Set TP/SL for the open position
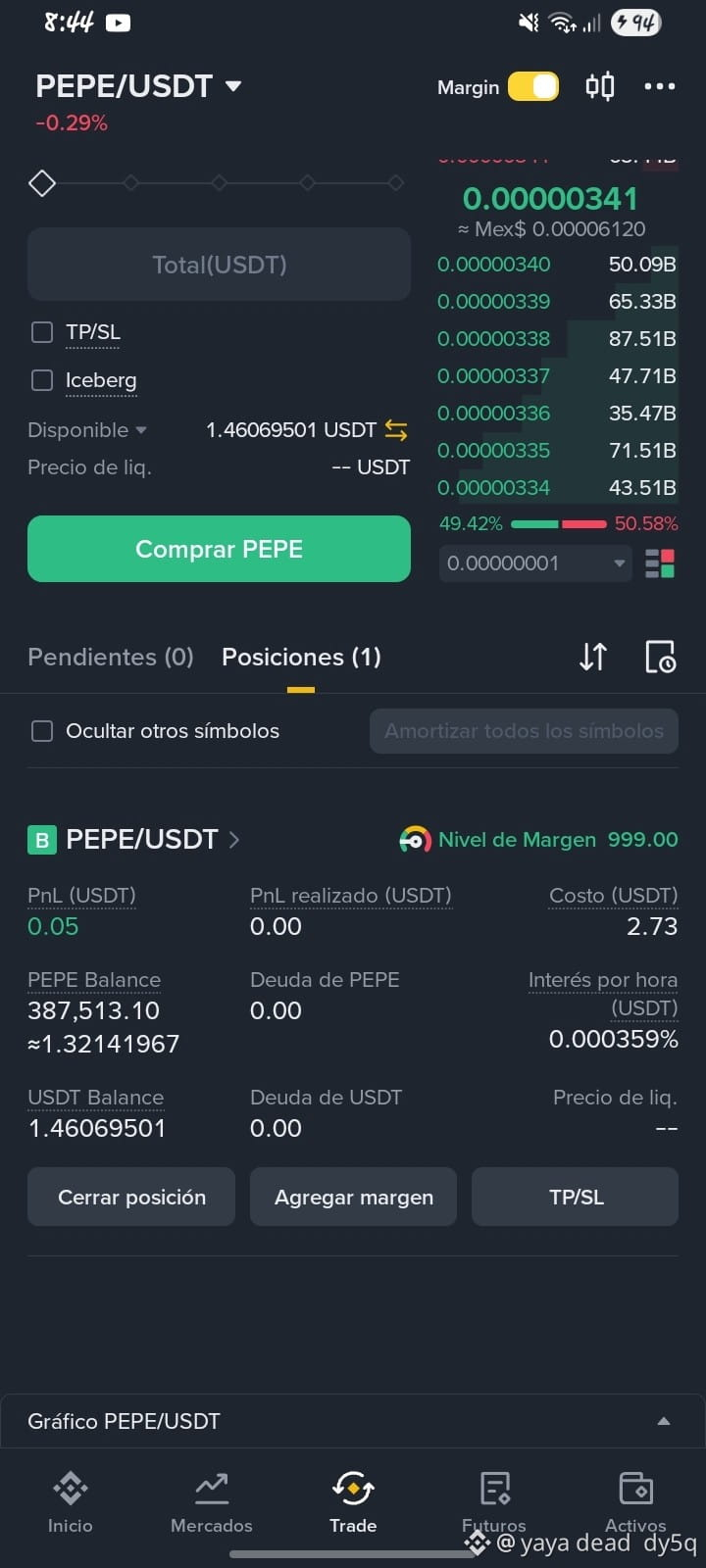 coord(576,1197)
